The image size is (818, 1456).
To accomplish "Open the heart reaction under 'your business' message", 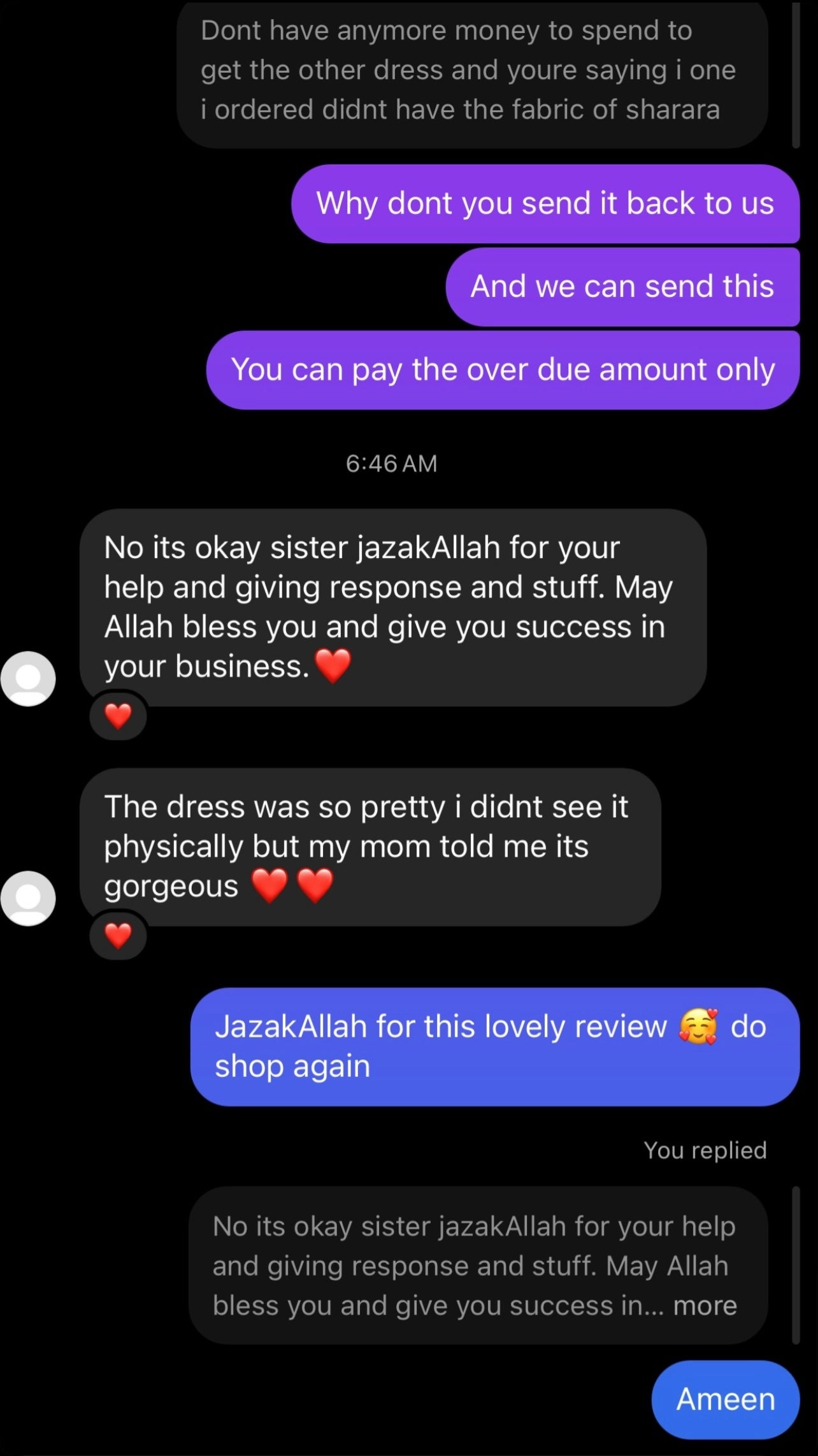I will 118,716.
